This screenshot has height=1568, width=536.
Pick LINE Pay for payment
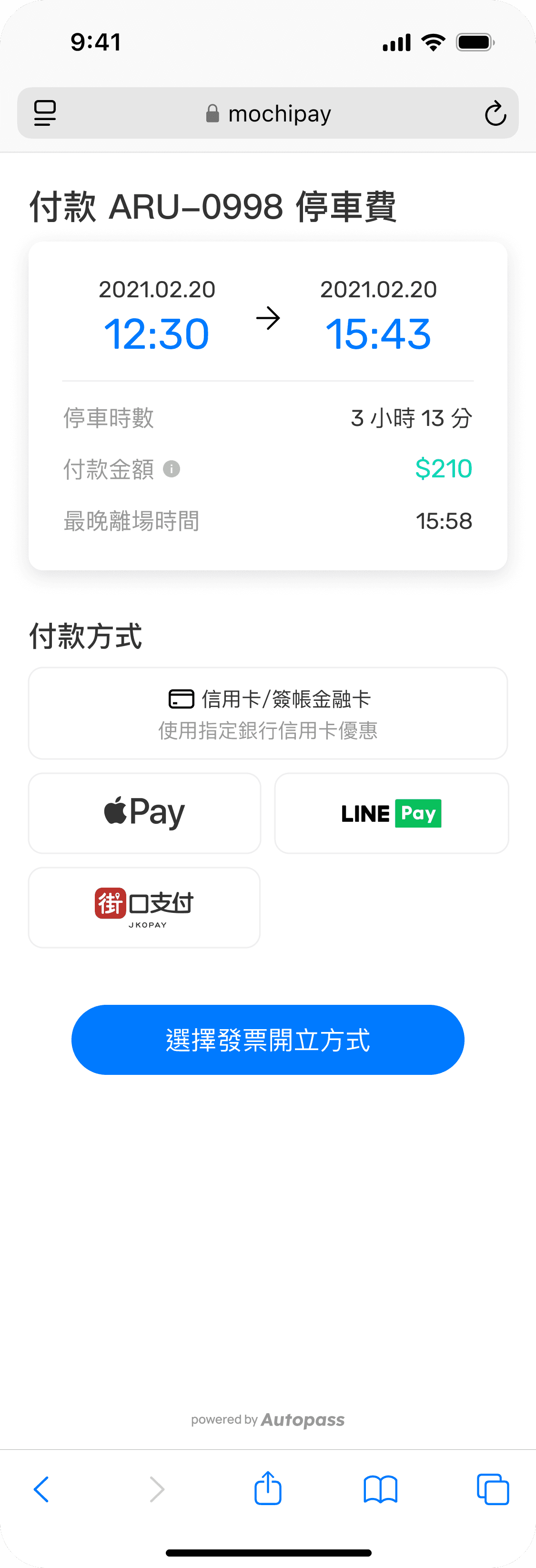[391, 813]
